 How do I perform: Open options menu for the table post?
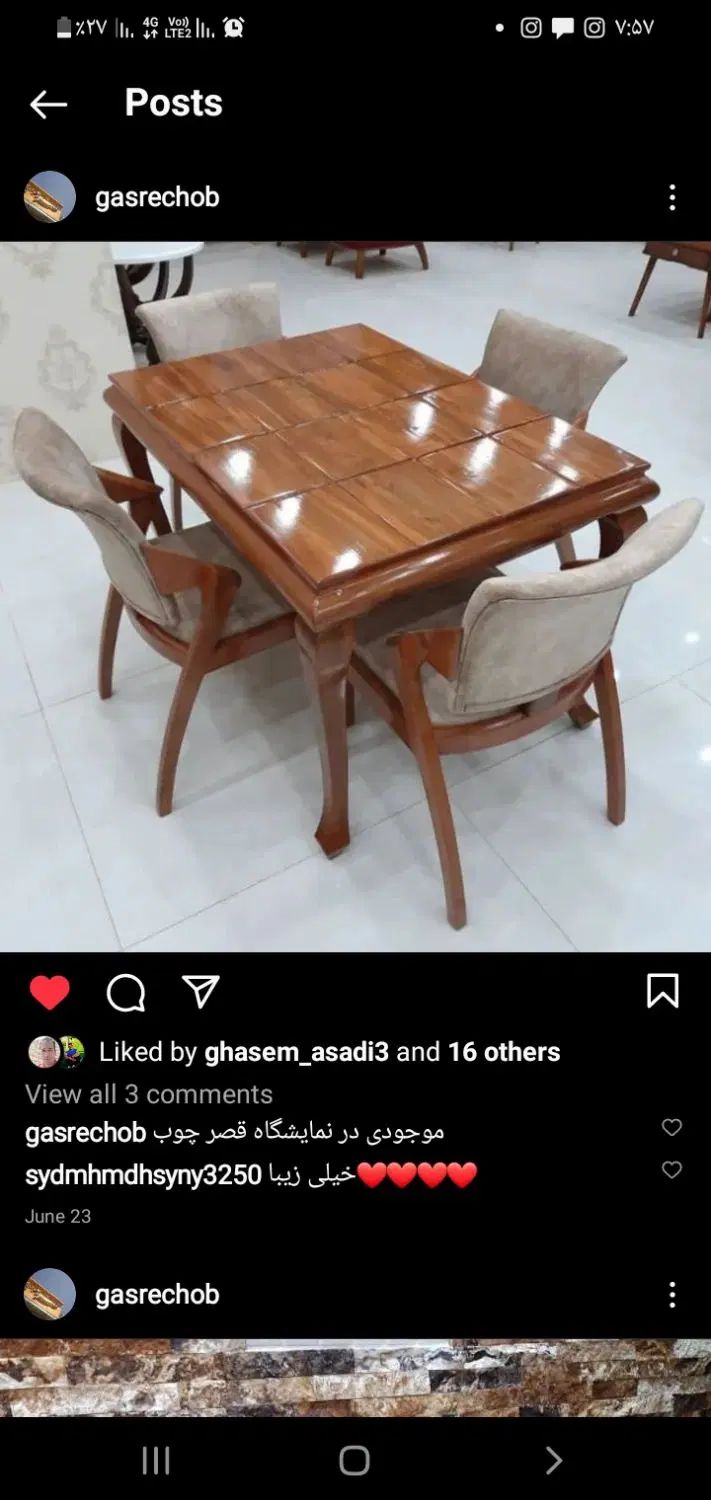click(672, 197)
